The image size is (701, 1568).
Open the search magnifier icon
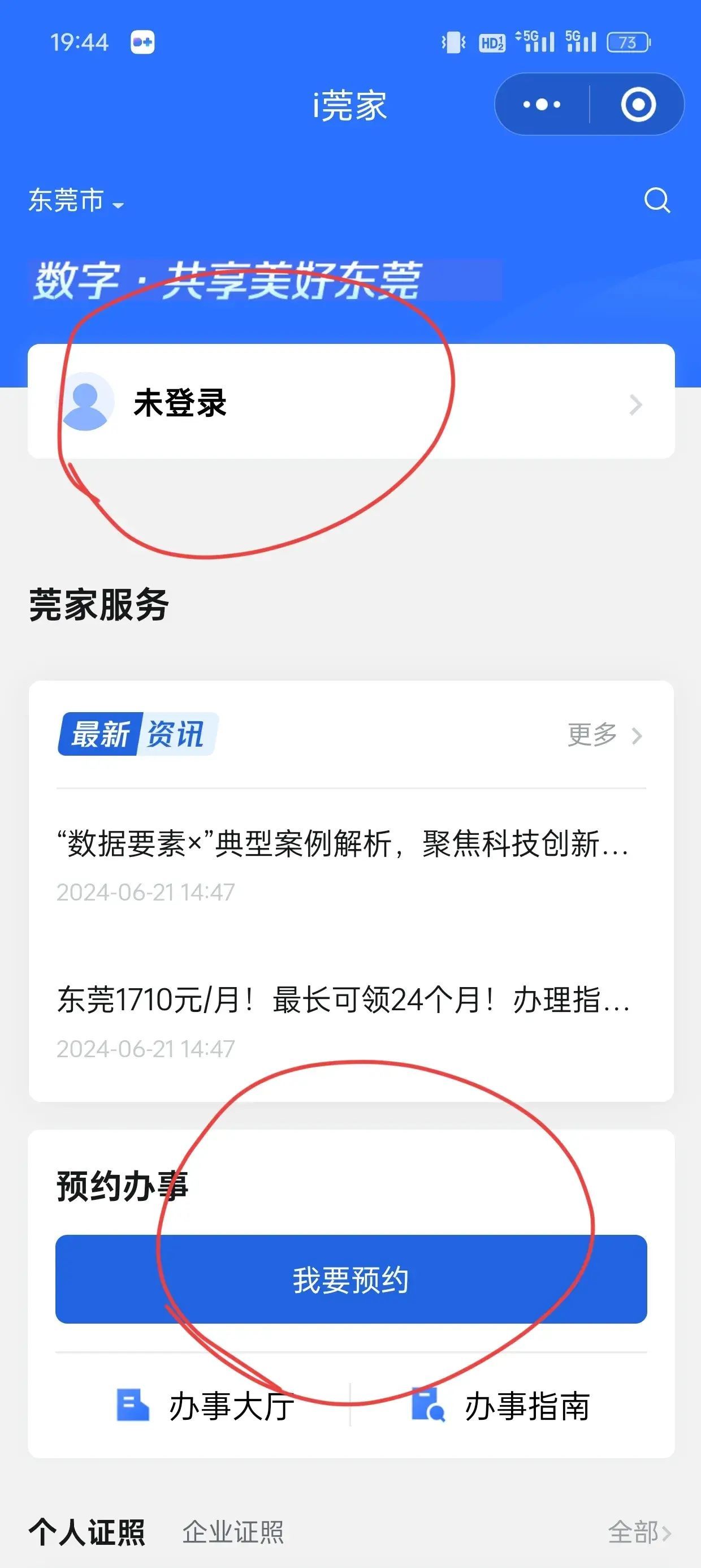[656, 200]
